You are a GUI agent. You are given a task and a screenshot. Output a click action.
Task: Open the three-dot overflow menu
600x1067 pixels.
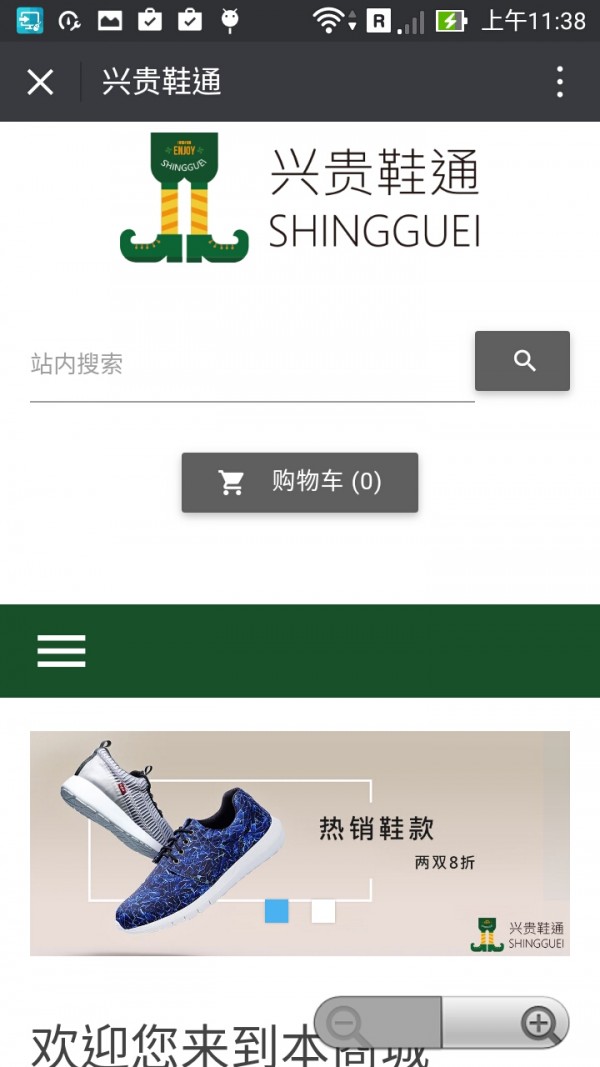[x=560, y=82]
